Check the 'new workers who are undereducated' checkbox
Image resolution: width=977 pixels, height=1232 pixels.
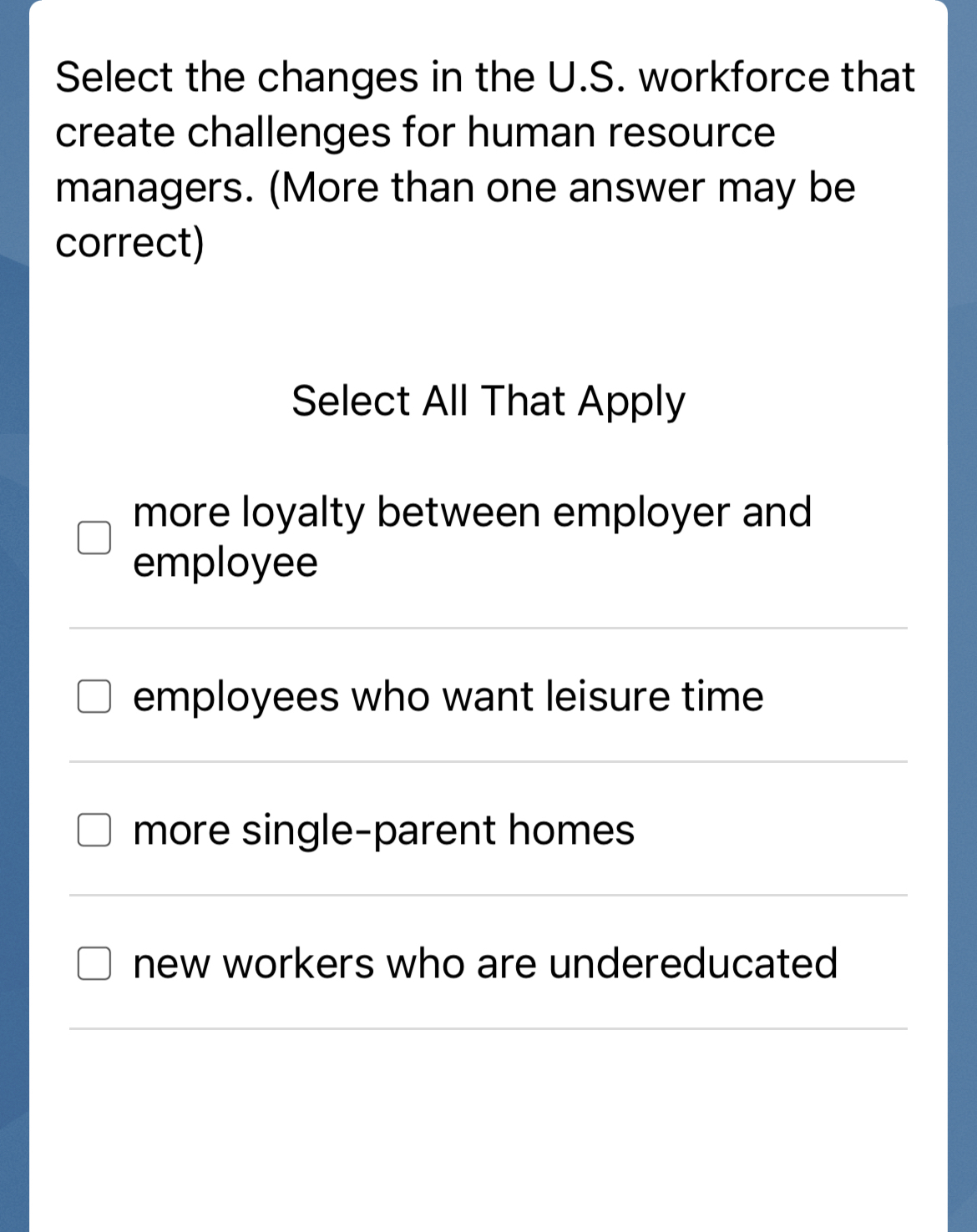coord(94,963)
